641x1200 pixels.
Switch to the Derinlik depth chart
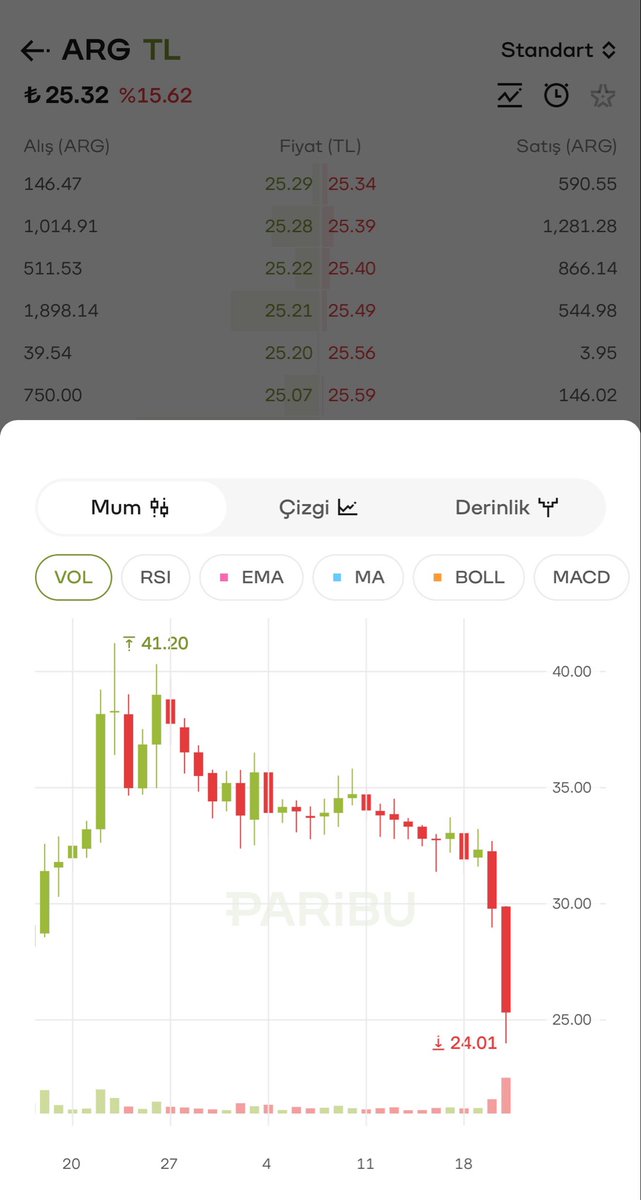507,507
